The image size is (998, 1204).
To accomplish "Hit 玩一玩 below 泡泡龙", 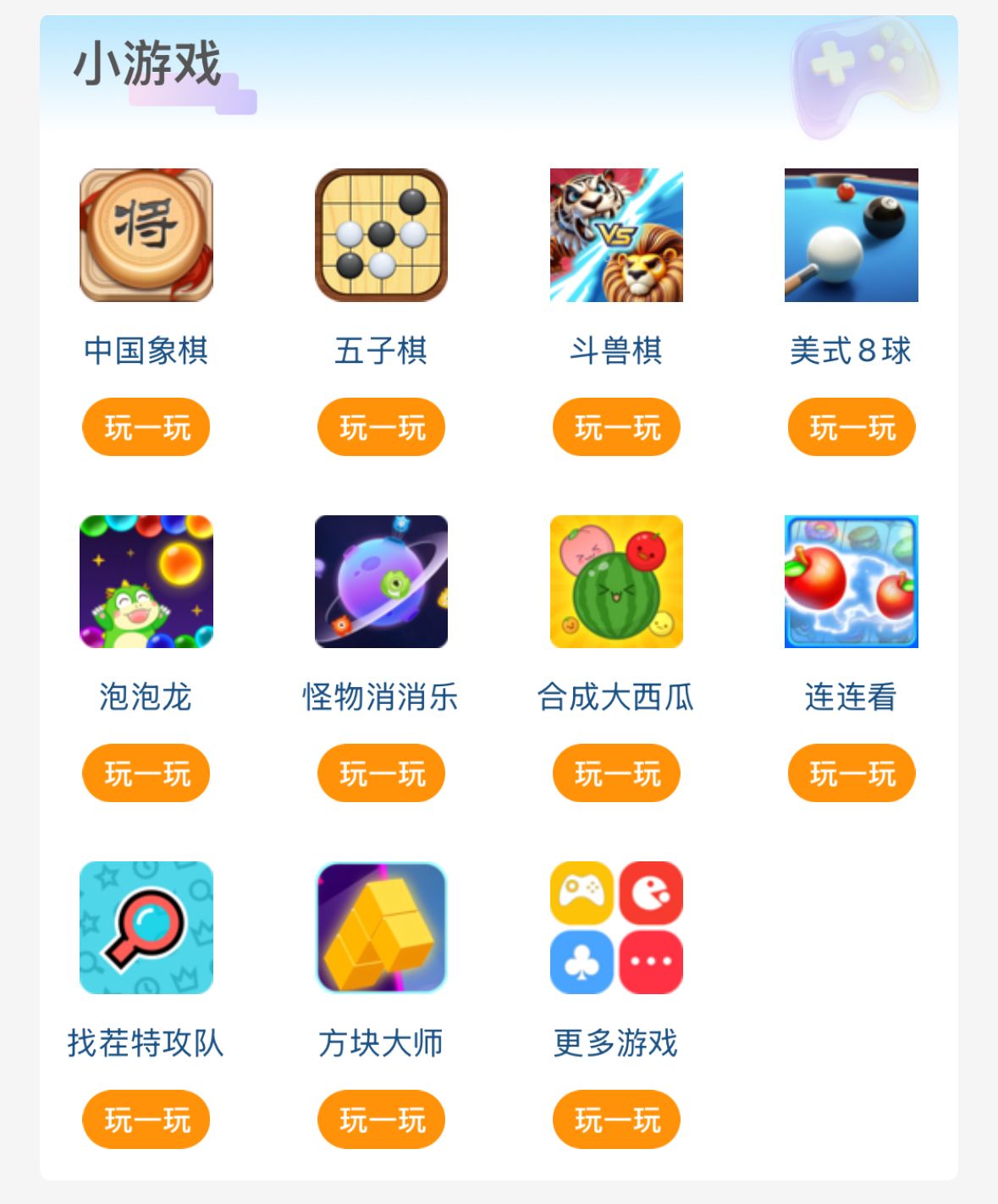I will 146,773.
